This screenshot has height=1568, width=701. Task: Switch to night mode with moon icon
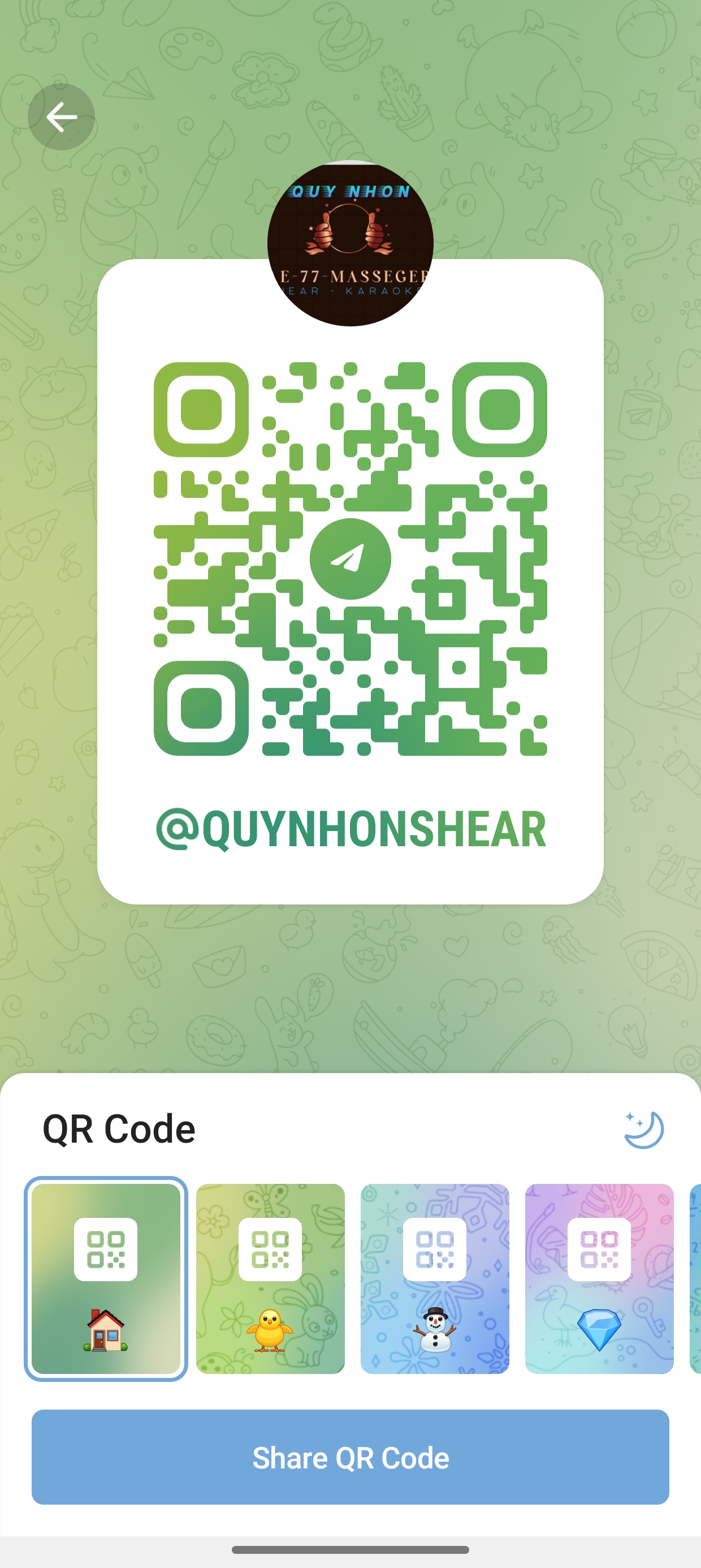pos(644,1130)
